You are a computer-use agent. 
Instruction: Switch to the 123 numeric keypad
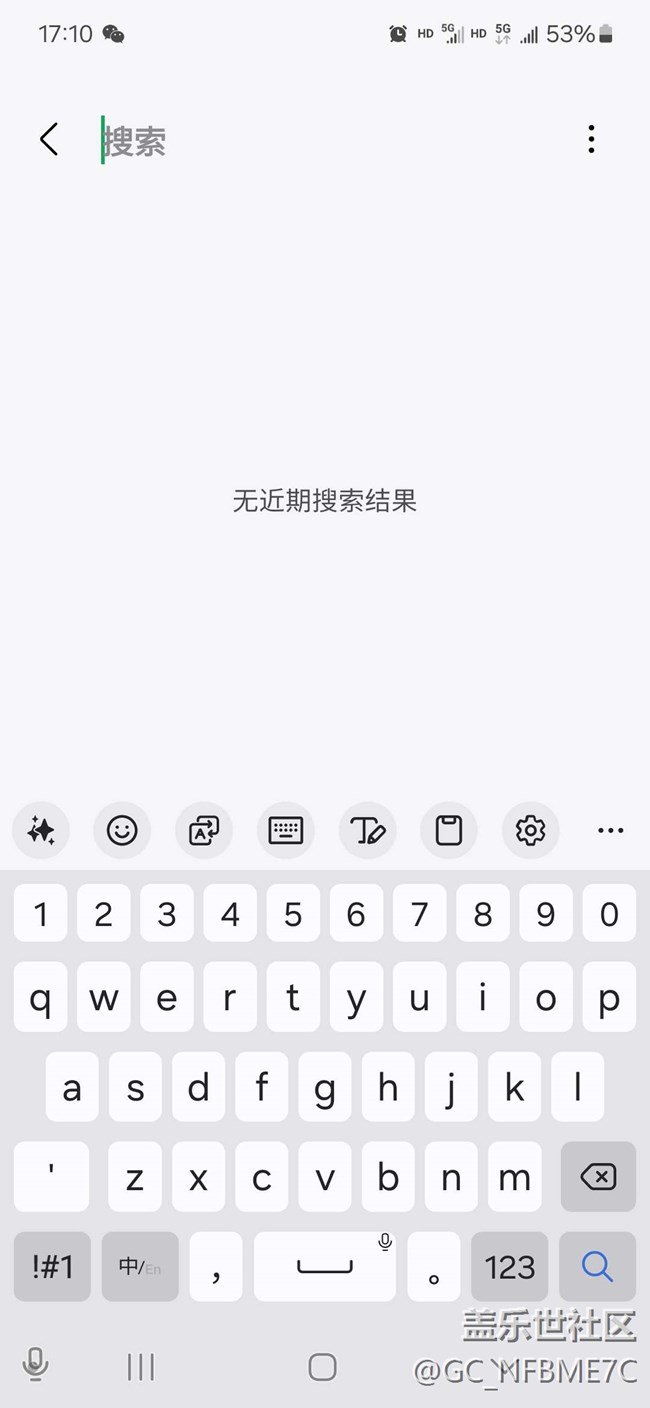click(510, 1267)
